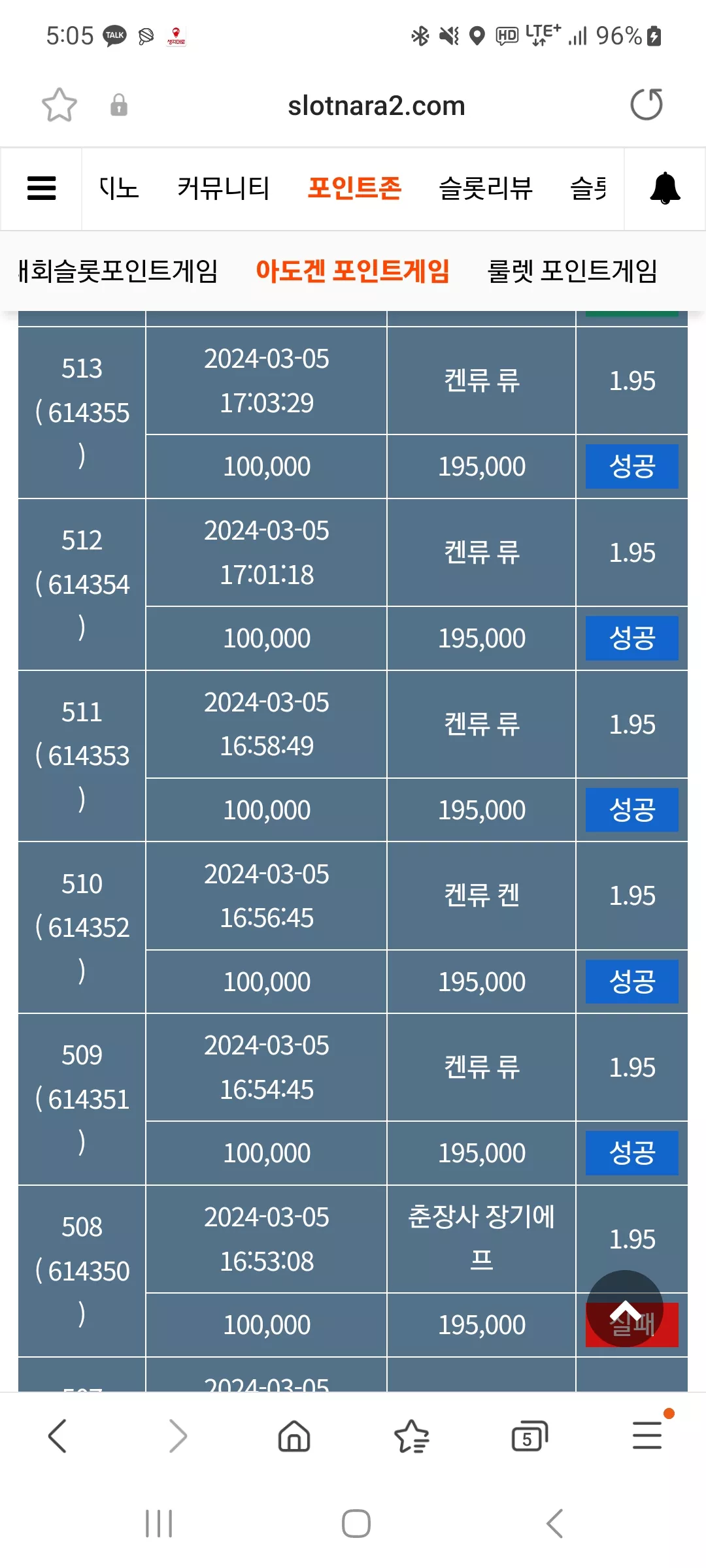Go to the 슬롯리뷰 section
The width and height of the screenshot is (706, 1568).
486,188
